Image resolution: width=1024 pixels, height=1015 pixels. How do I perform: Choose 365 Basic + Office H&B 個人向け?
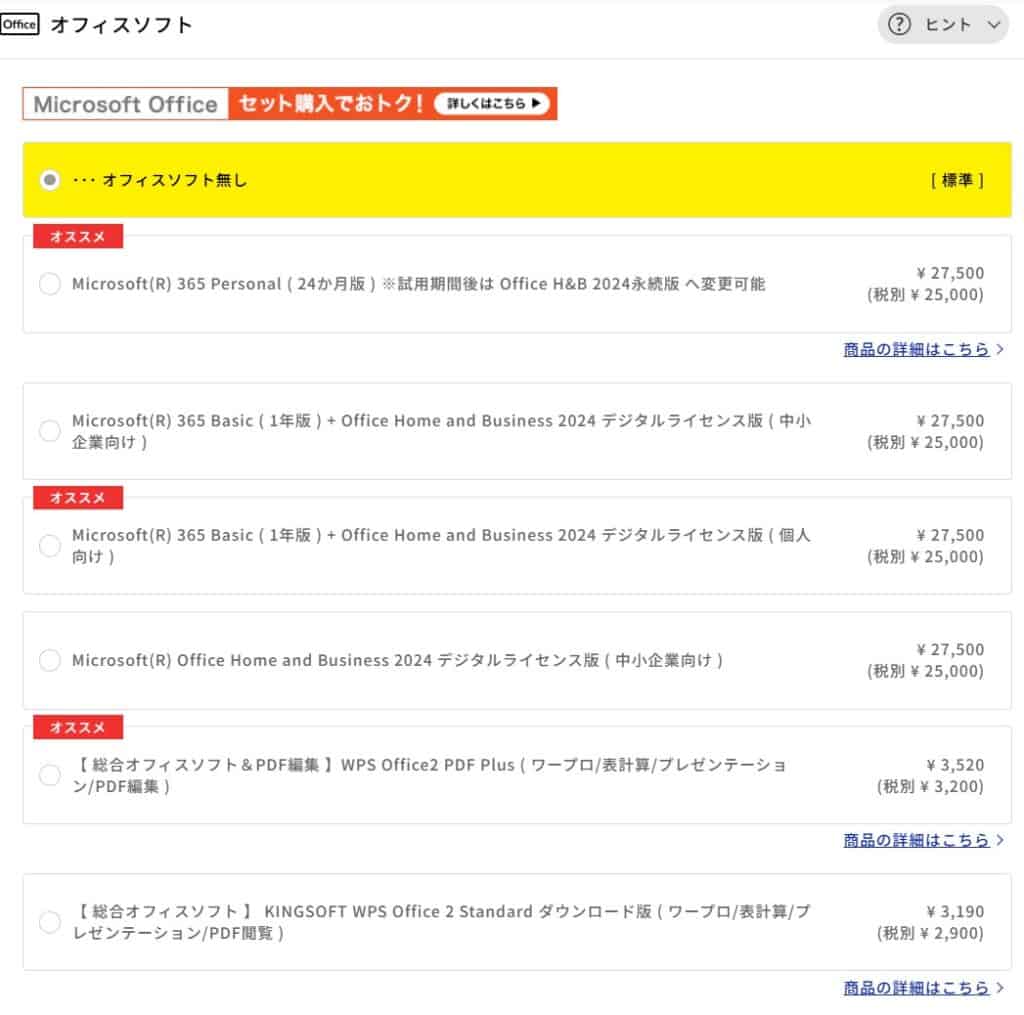point(49,546)
